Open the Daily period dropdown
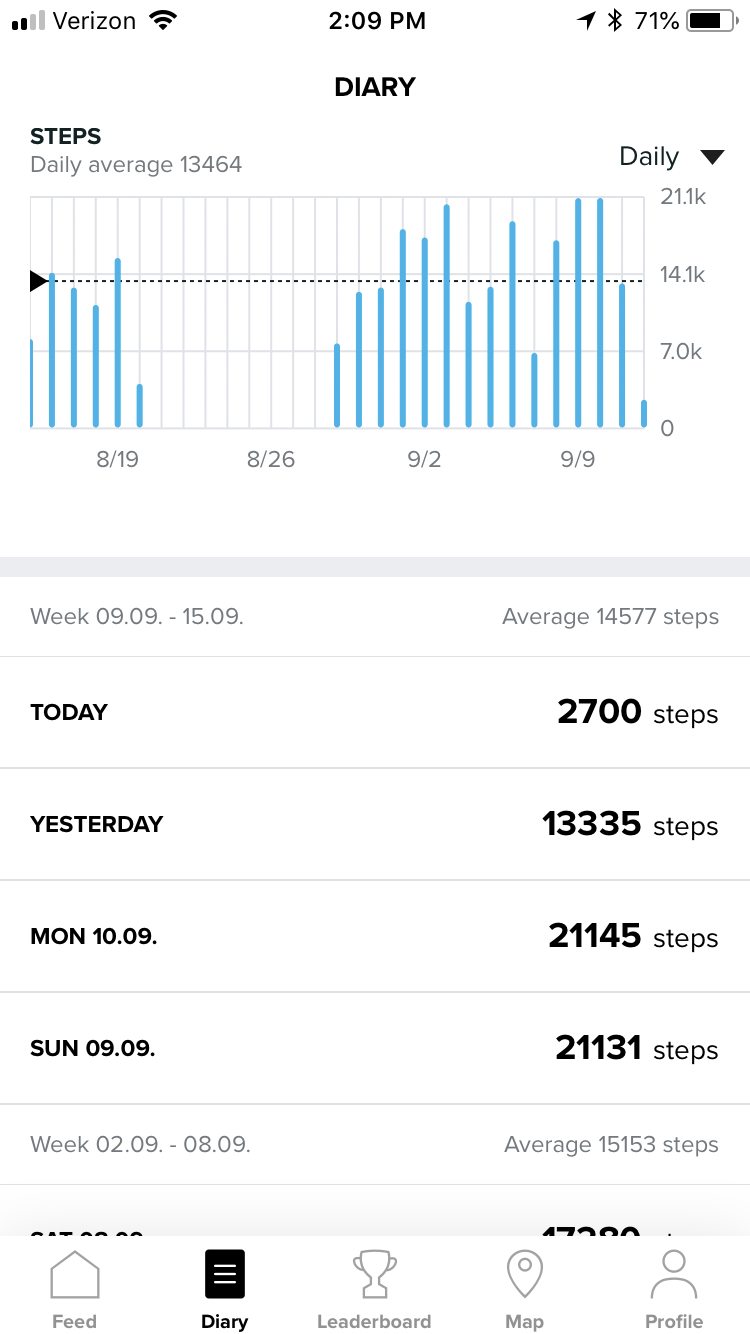 [671, 157]
